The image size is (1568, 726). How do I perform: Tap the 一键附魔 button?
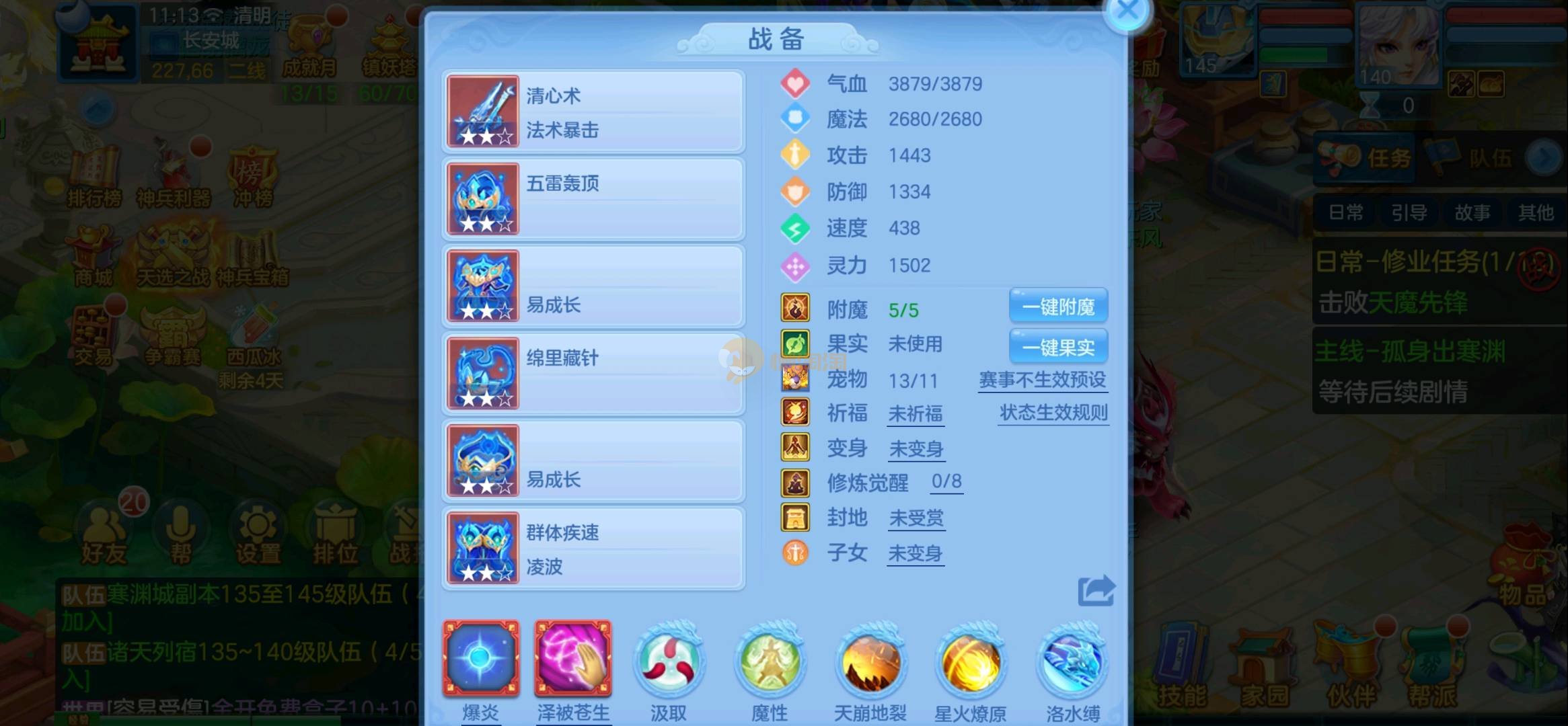(x=1057, y=307)
